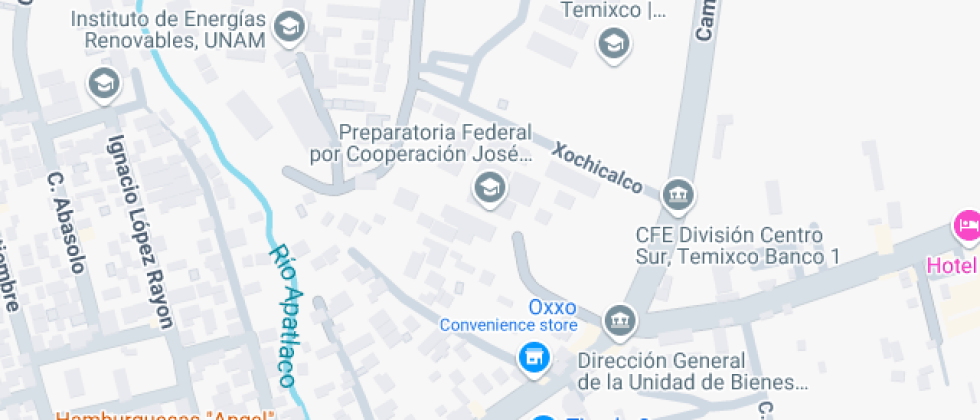Select the Oxxo convenience store pin
Image resolution: width=980 pixels, height=420 pixels.
coord(534,357)
